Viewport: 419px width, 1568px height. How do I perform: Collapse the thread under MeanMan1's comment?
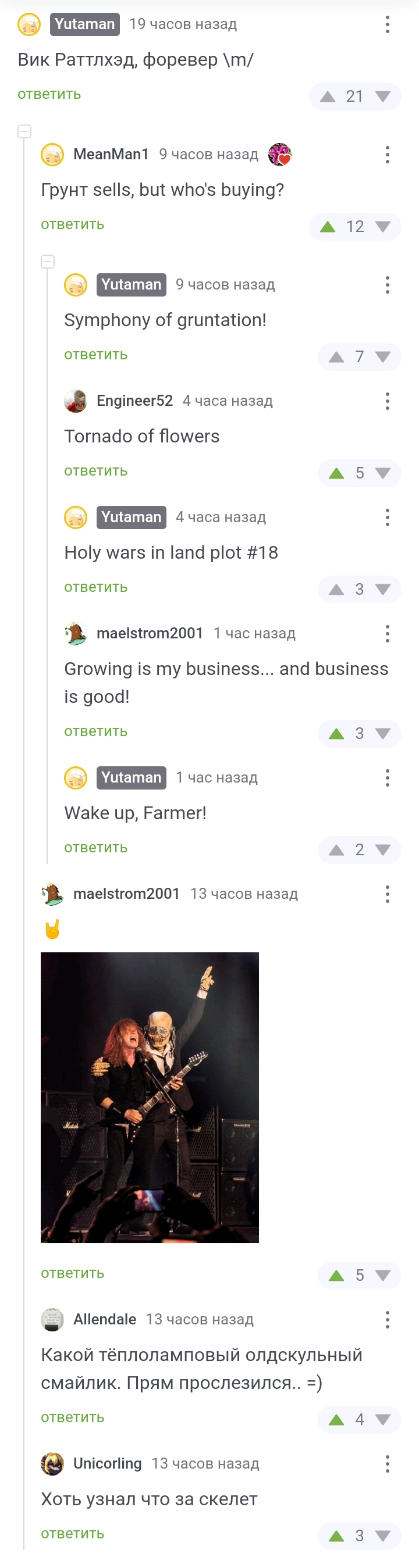(x=48, y=262)
